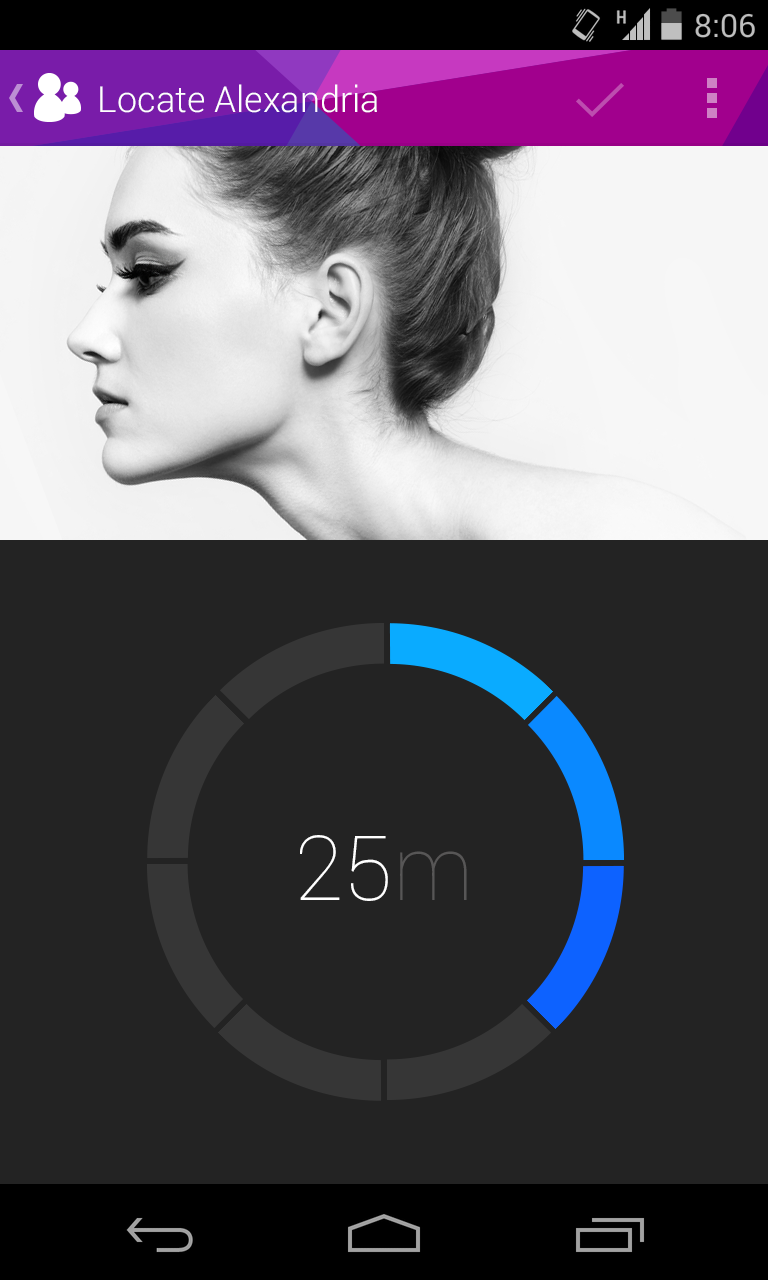Confirm with the checkmark icon
The width and height of the screenshot is (768, 1280).
coord(600,99)
